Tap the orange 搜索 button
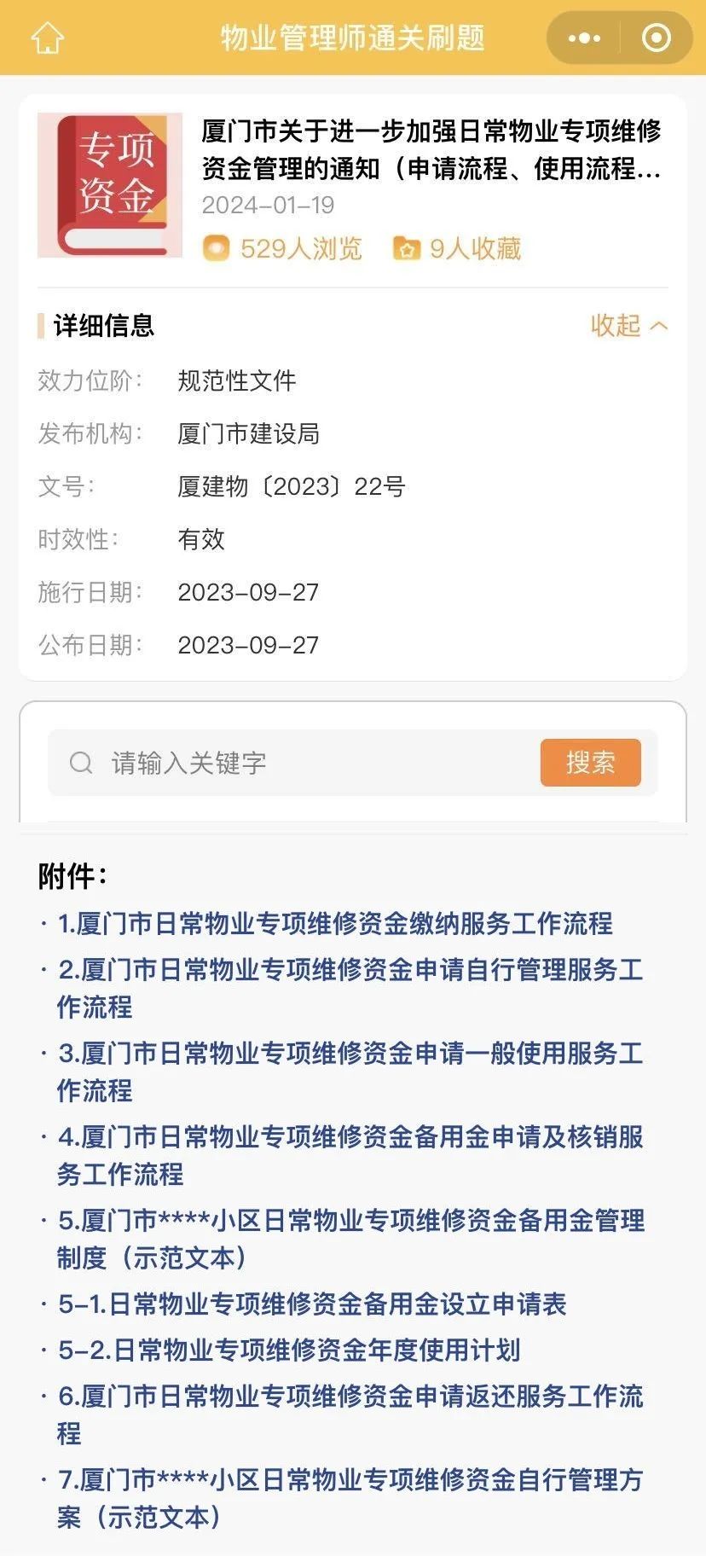 (590, 763)
